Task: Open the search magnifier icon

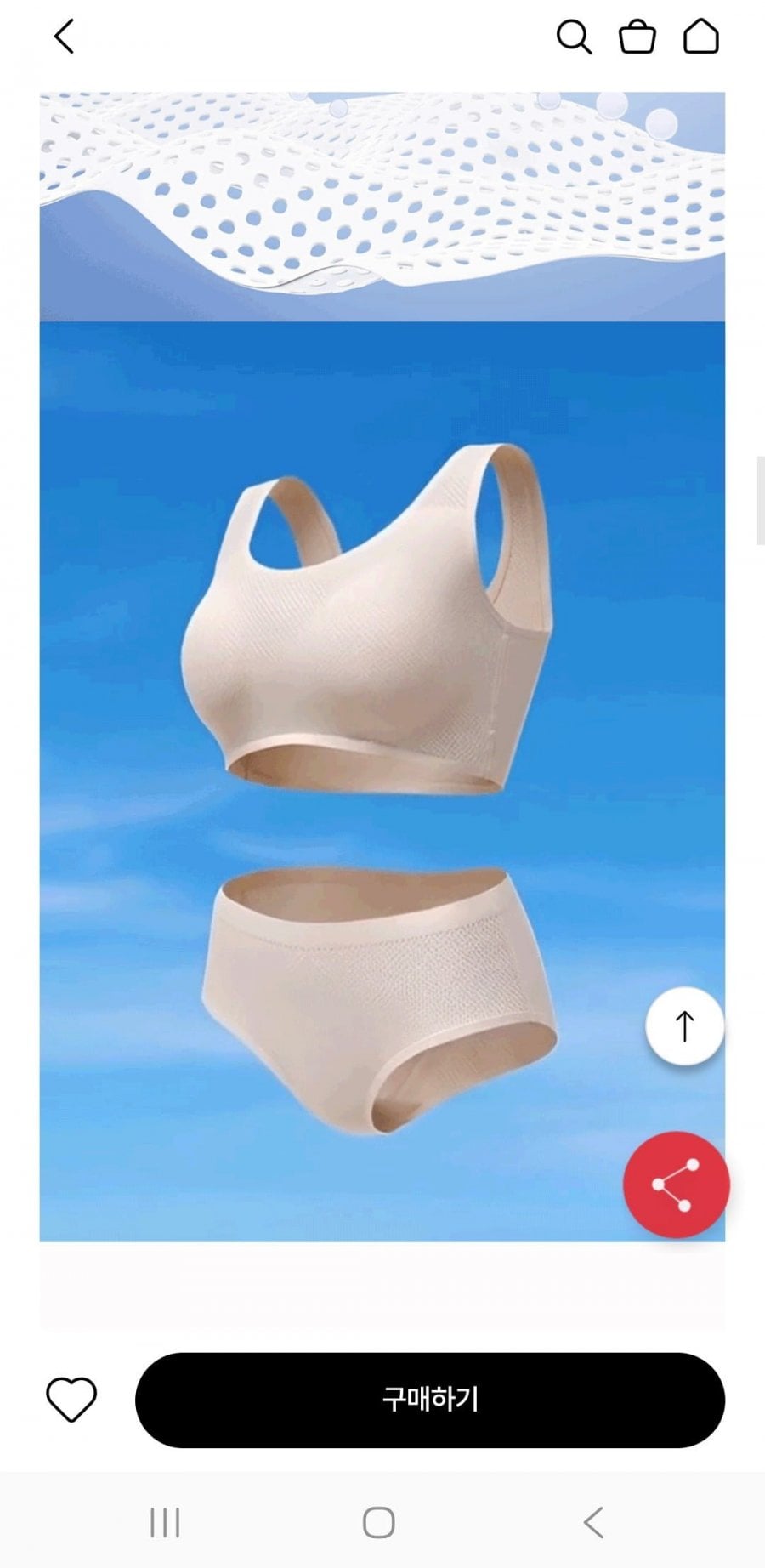Action: pyautogui.click(x=574, y=37)
